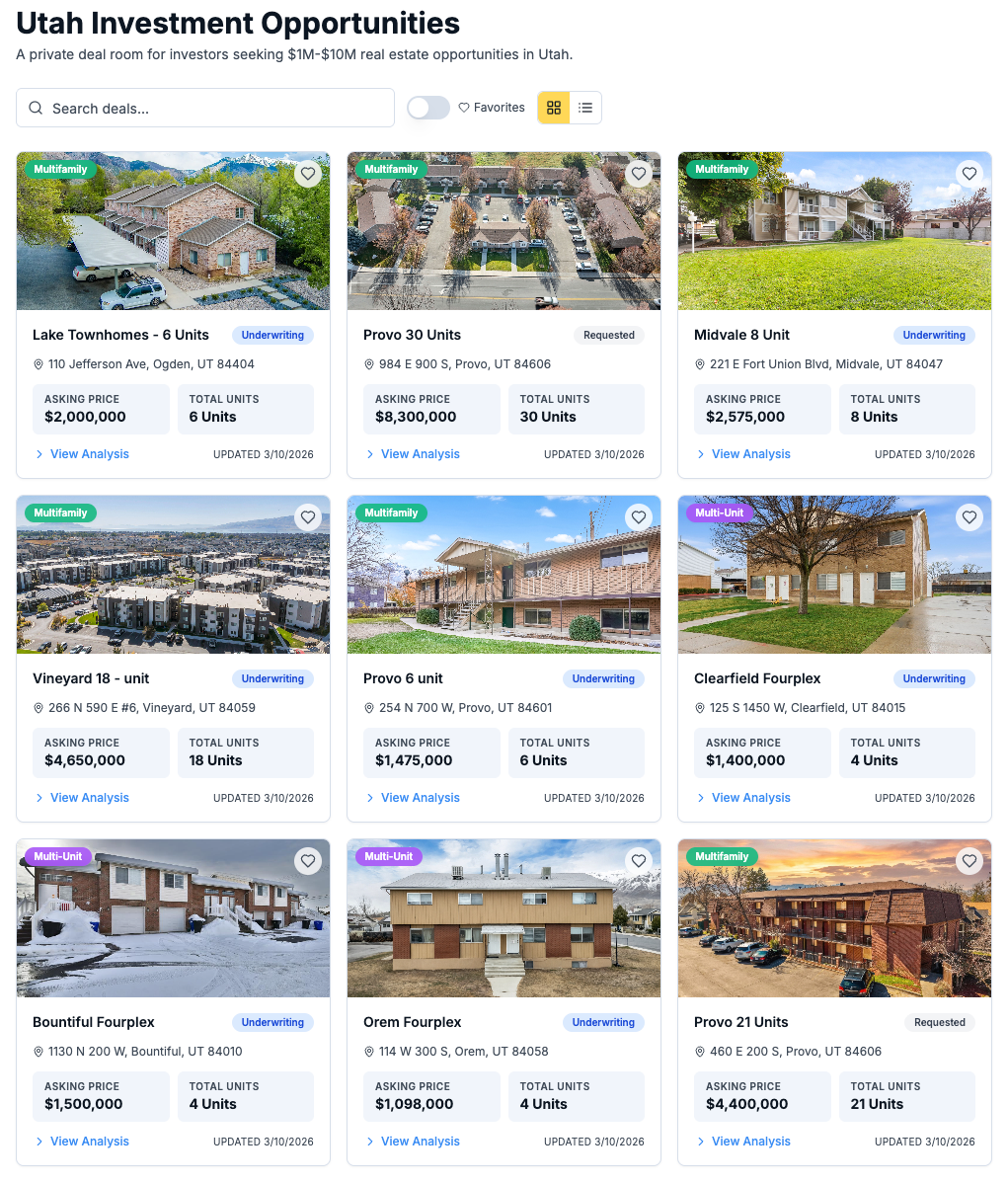Enable the Favorites toggle switch
This screenshot has height=1183, width=1008.
[428, 108]
